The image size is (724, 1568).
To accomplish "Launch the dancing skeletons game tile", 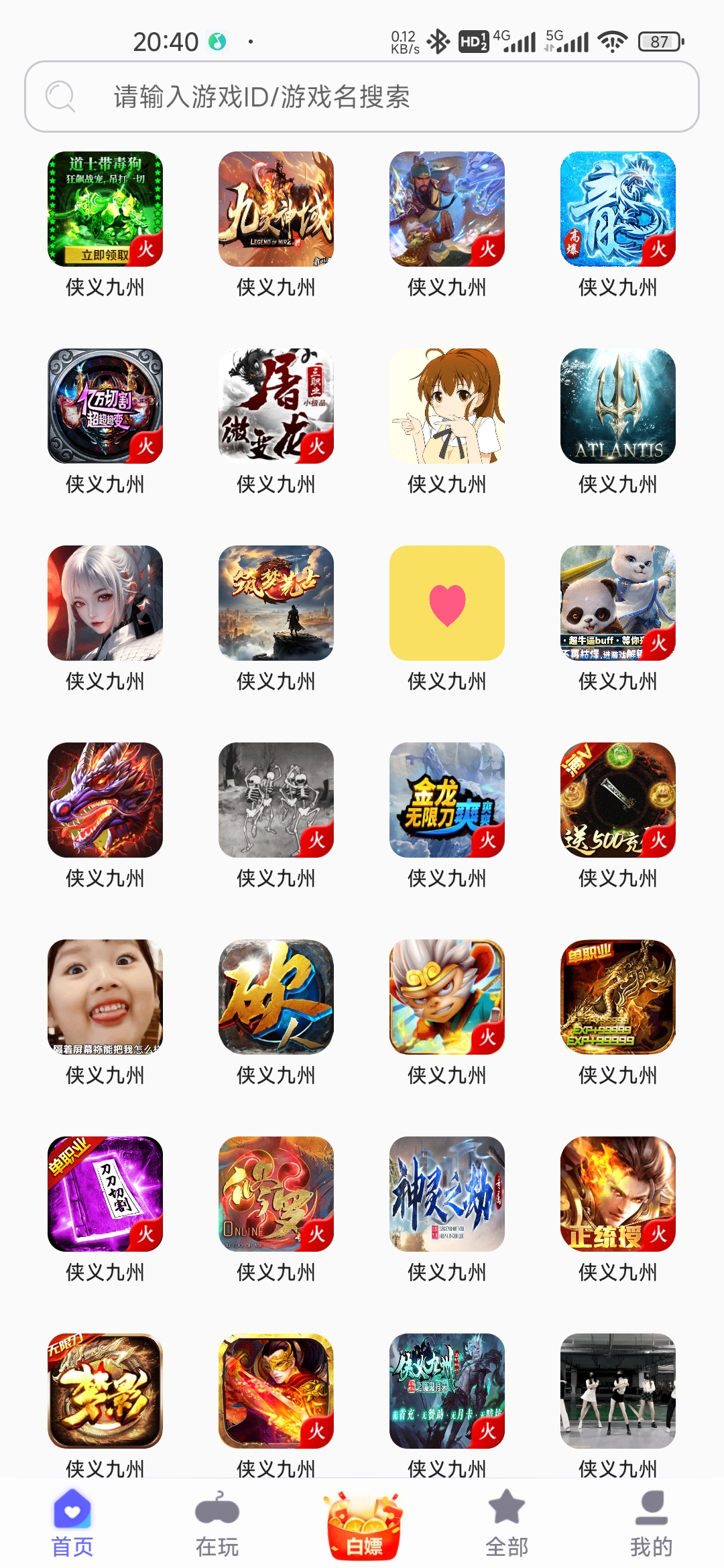I will (x=276, y=800).
